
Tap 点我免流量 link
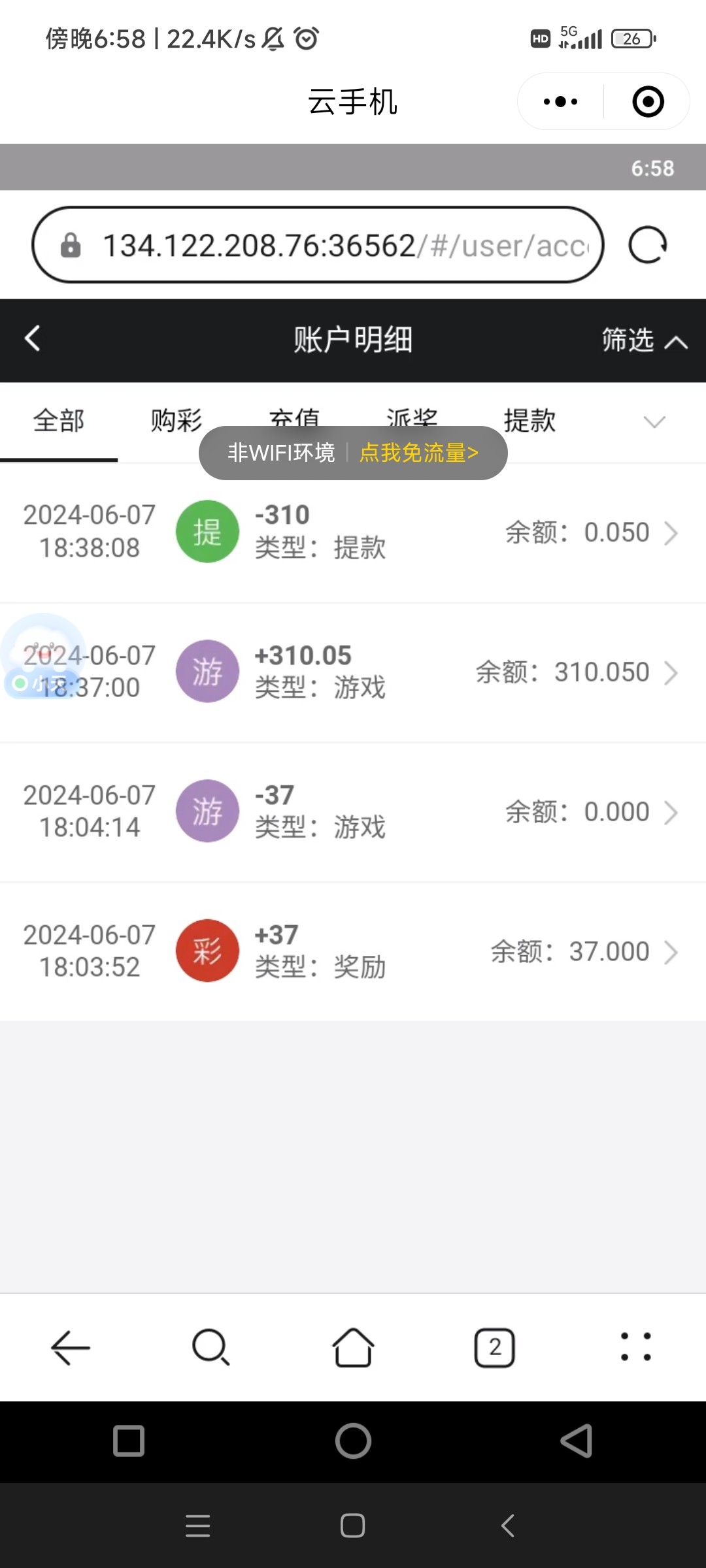coord(418,453)
